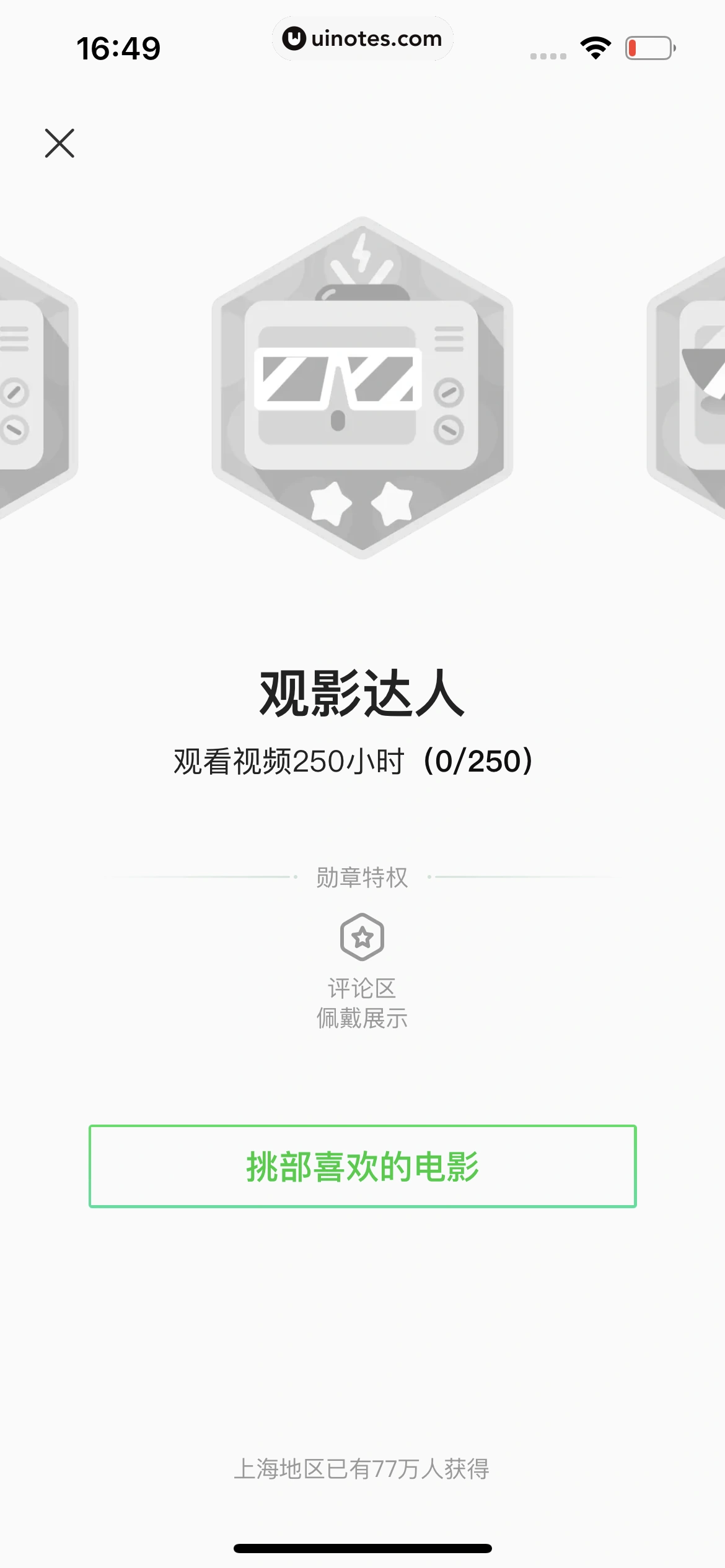
Task: Close the badge detail screen
Action: [59, 143]
